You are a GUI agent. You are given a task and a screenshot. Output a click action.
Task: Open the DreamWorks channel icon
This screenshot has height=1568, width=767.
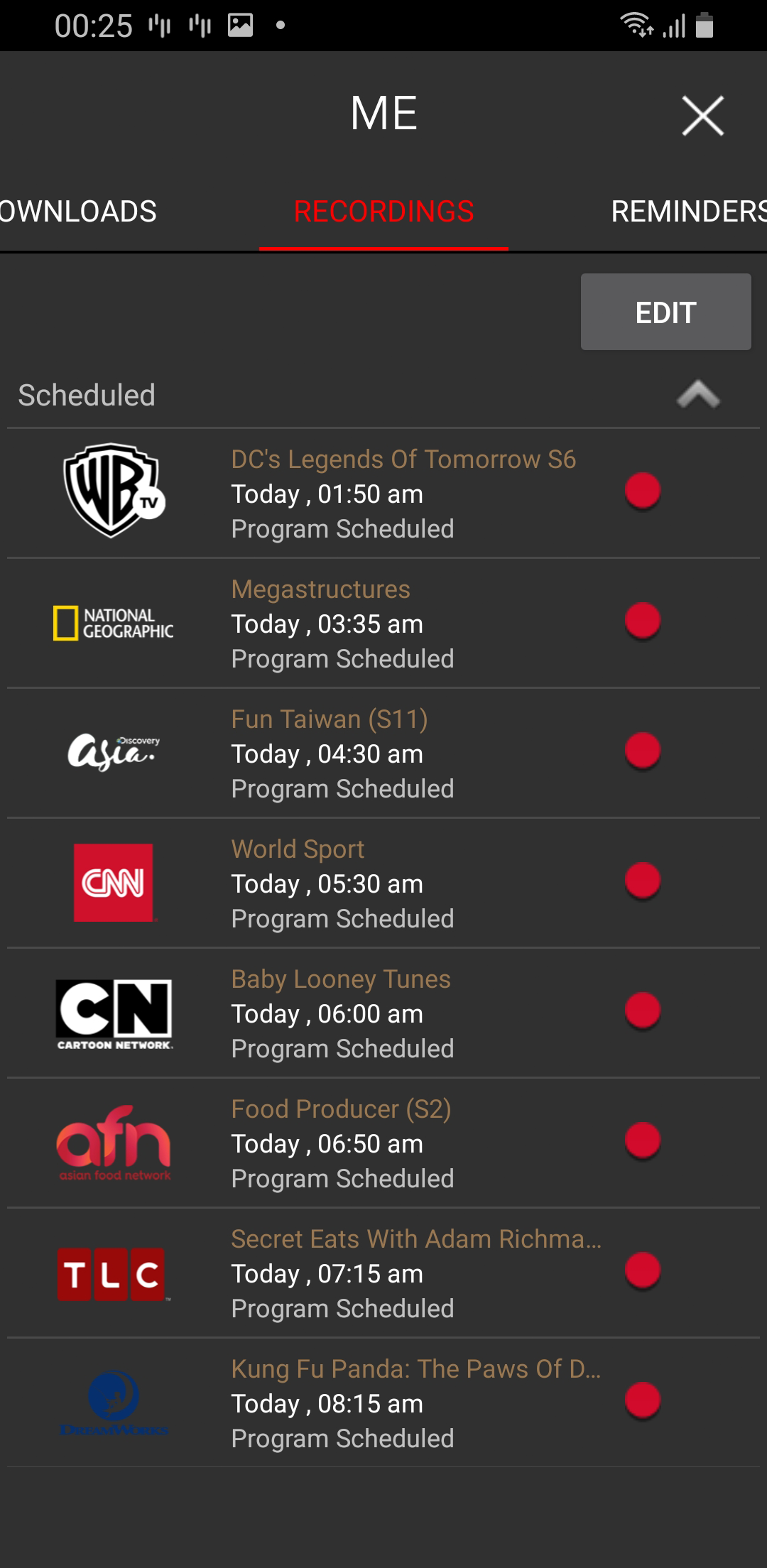tap(114, 1403)
